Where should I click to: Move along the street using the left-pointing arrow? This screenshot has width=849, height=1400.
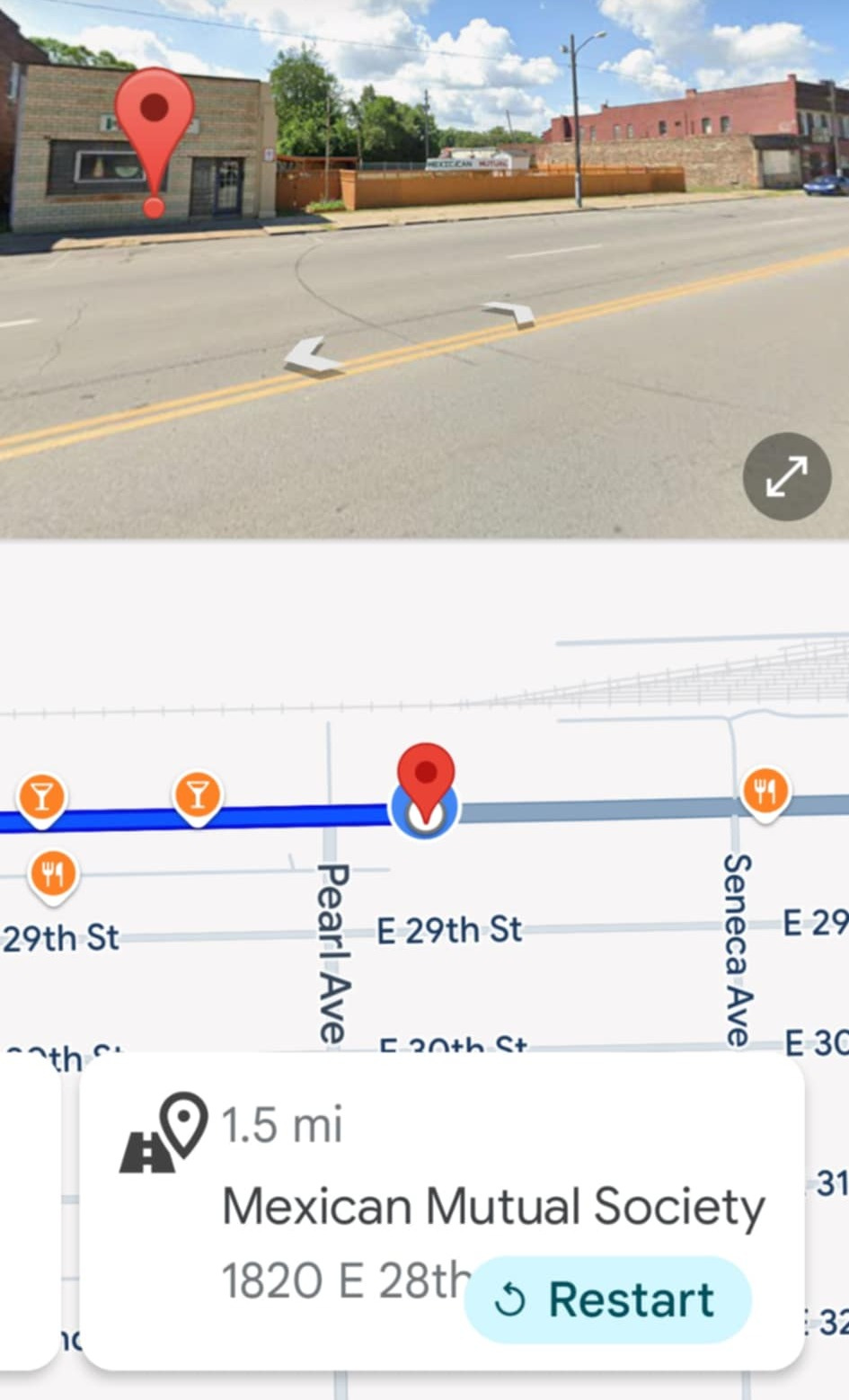pyautogui.click(x=312, y=355)
